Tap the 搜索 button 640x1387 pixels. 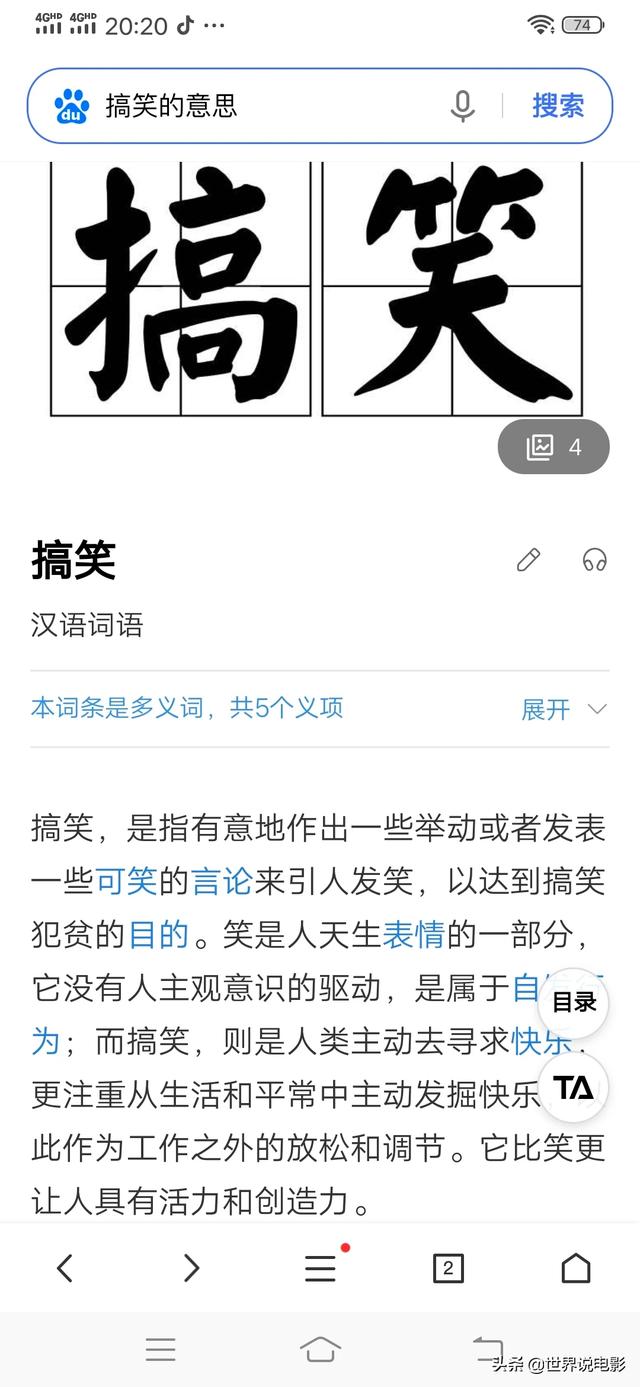click(x=557, y=106)
